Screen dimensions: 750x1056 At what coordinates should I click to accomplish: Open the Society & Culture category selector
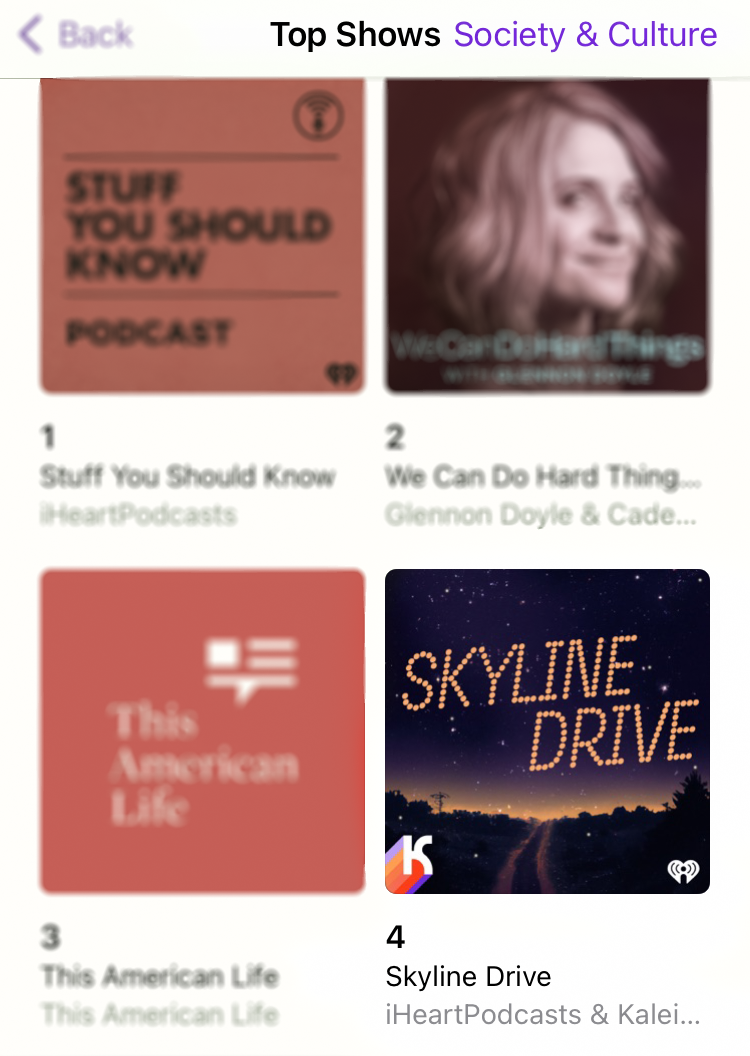(x=585, y=35)
